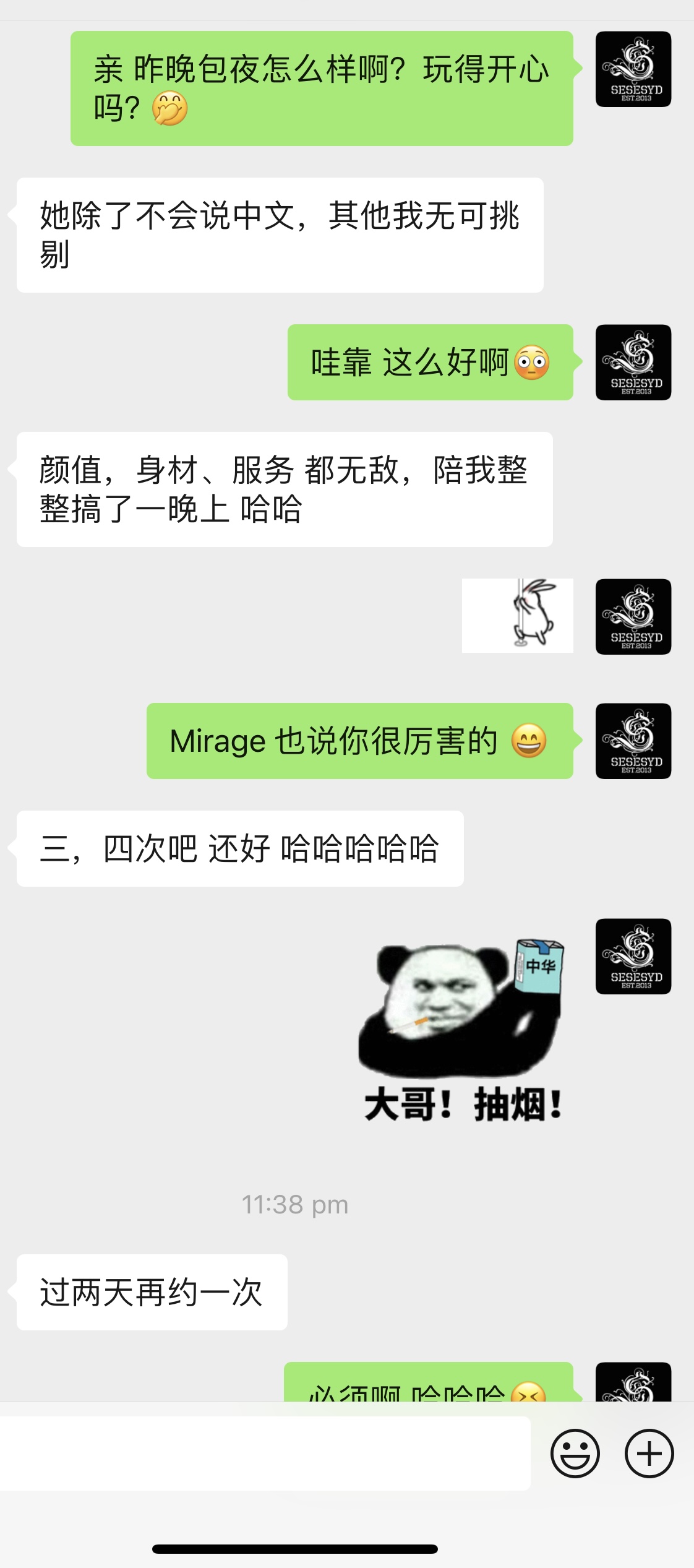
Task: Open the emoji sticker panel
Action: [x=575, y=1453]
